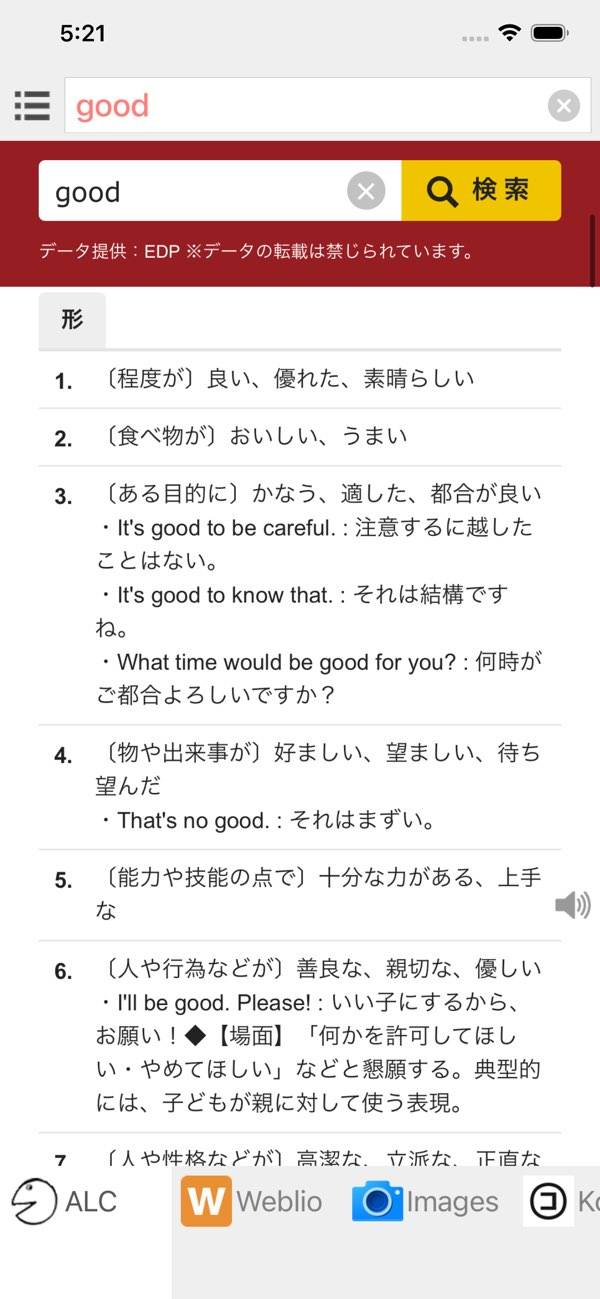Tap the yellow 検索 search button
600x1299 pixels.
pos(481,190)
